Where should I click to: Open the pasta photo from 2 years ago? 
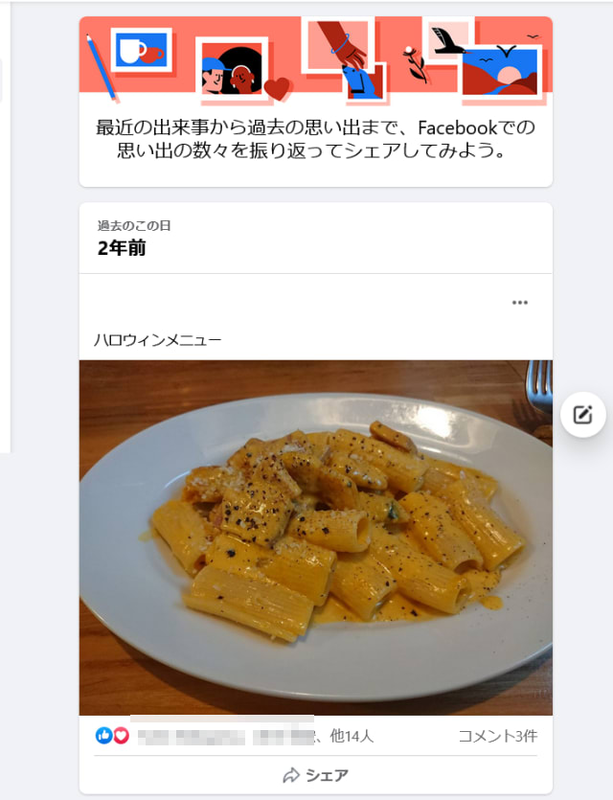pyautogui.click(x=316, y=537)
